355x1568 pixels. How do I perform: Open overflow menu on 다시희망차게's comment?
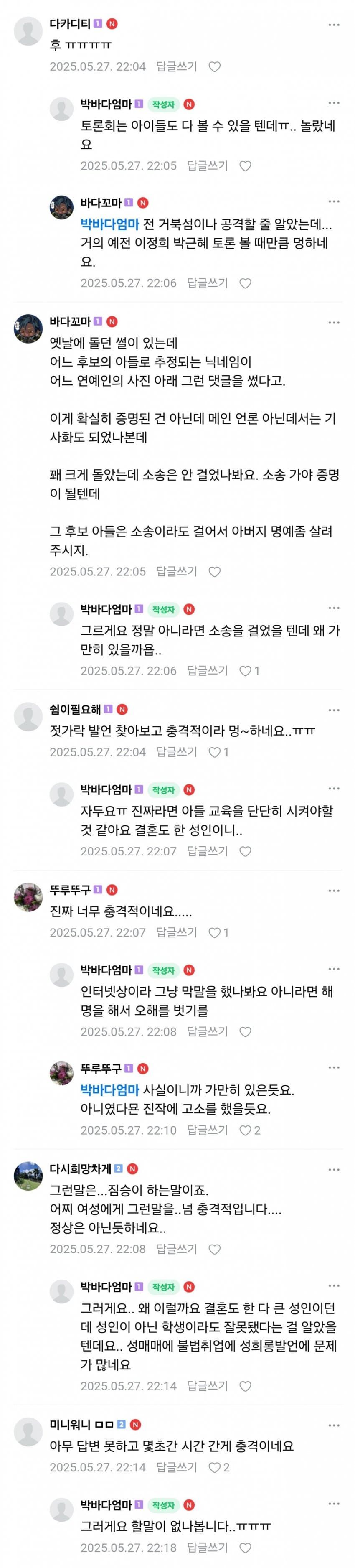point(334,1170)
